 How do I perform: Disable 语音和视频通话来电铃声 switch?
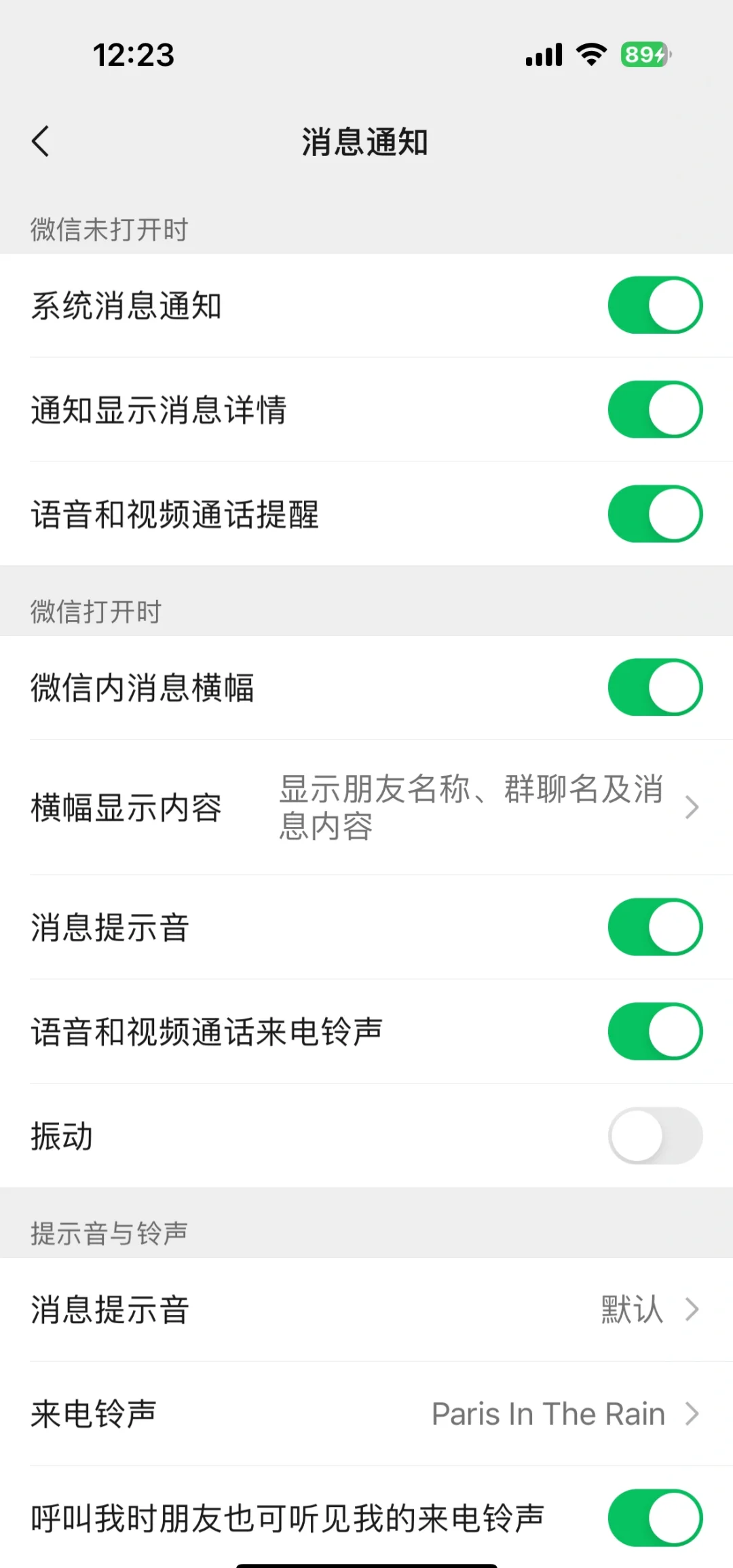655,1032
